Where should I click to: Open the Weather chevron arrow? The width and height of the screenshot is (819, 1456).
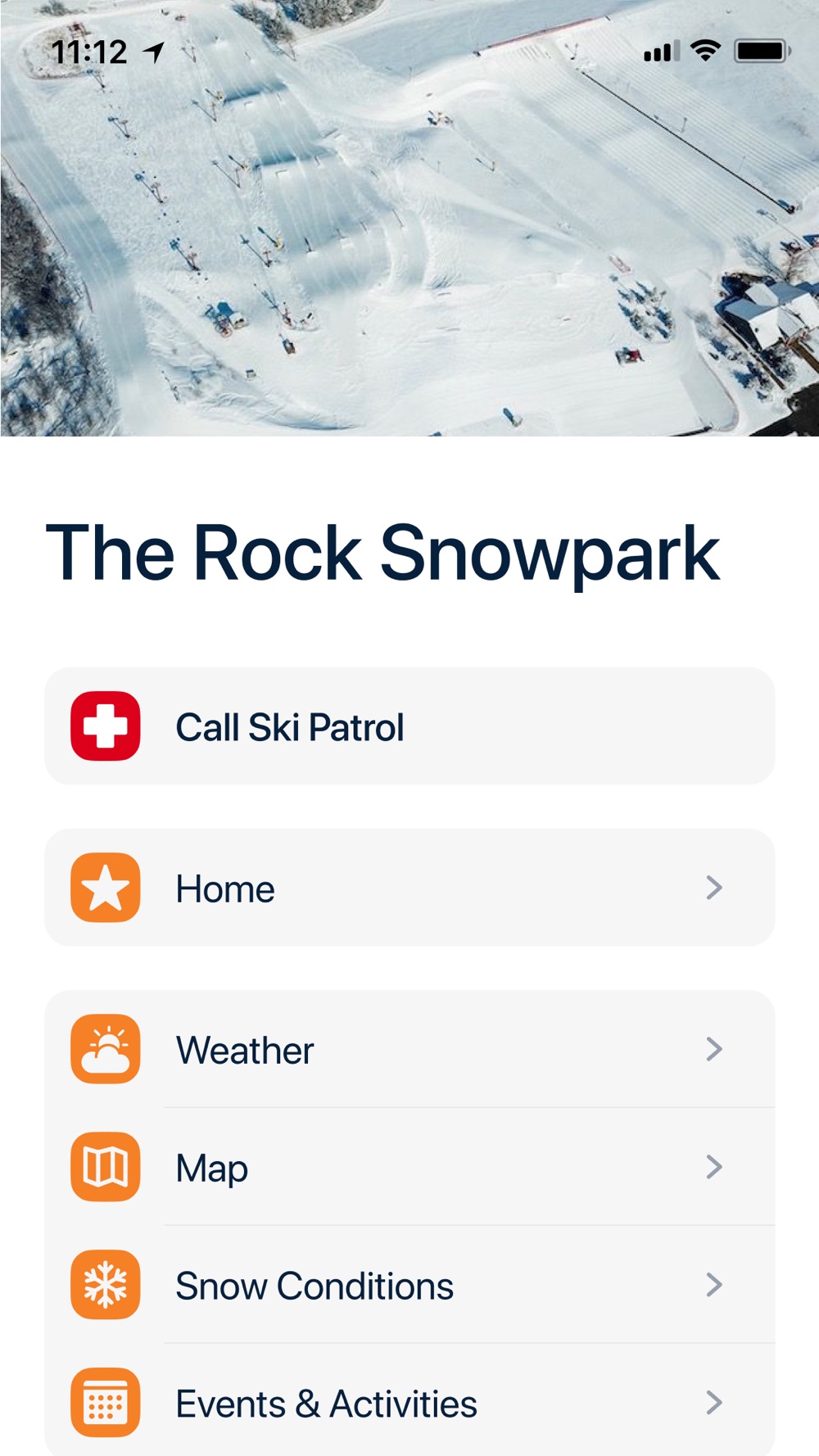715,1049
